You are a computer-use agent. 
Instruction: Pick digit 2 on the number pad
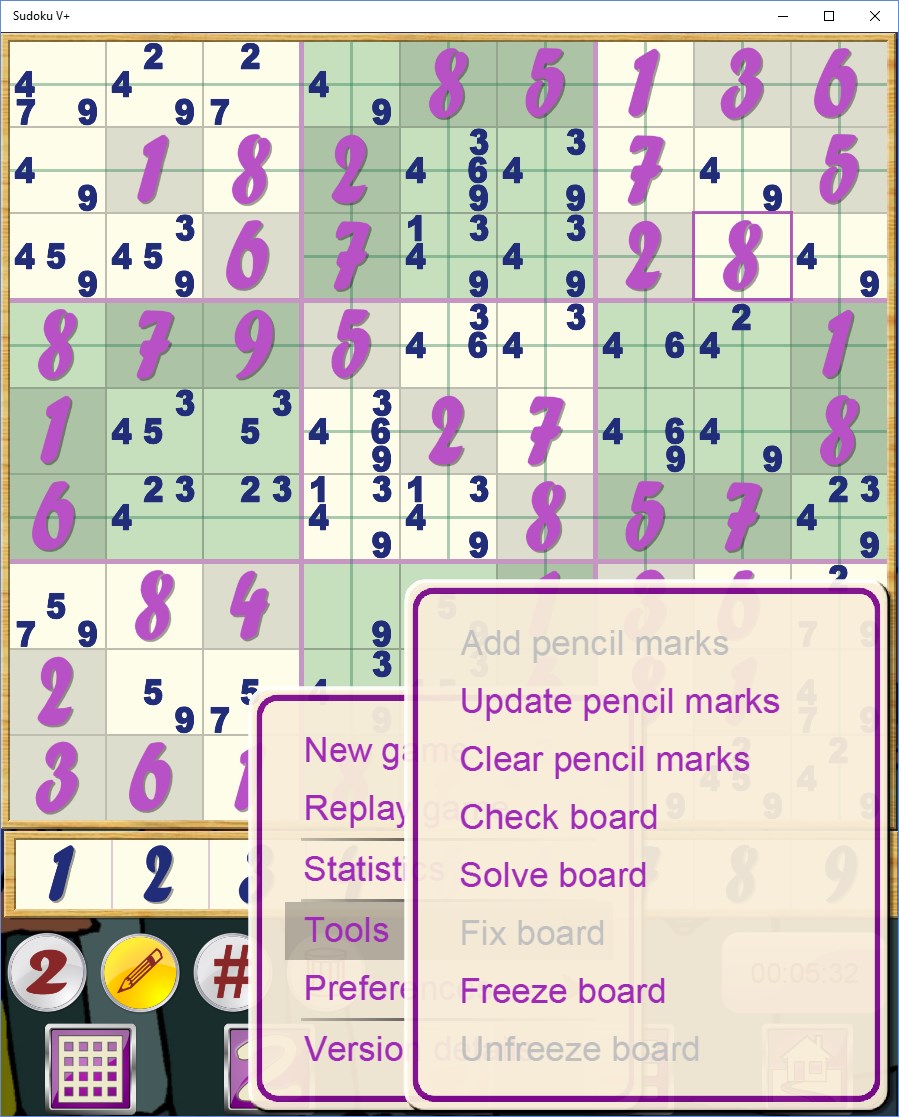[x=158, y=872]
